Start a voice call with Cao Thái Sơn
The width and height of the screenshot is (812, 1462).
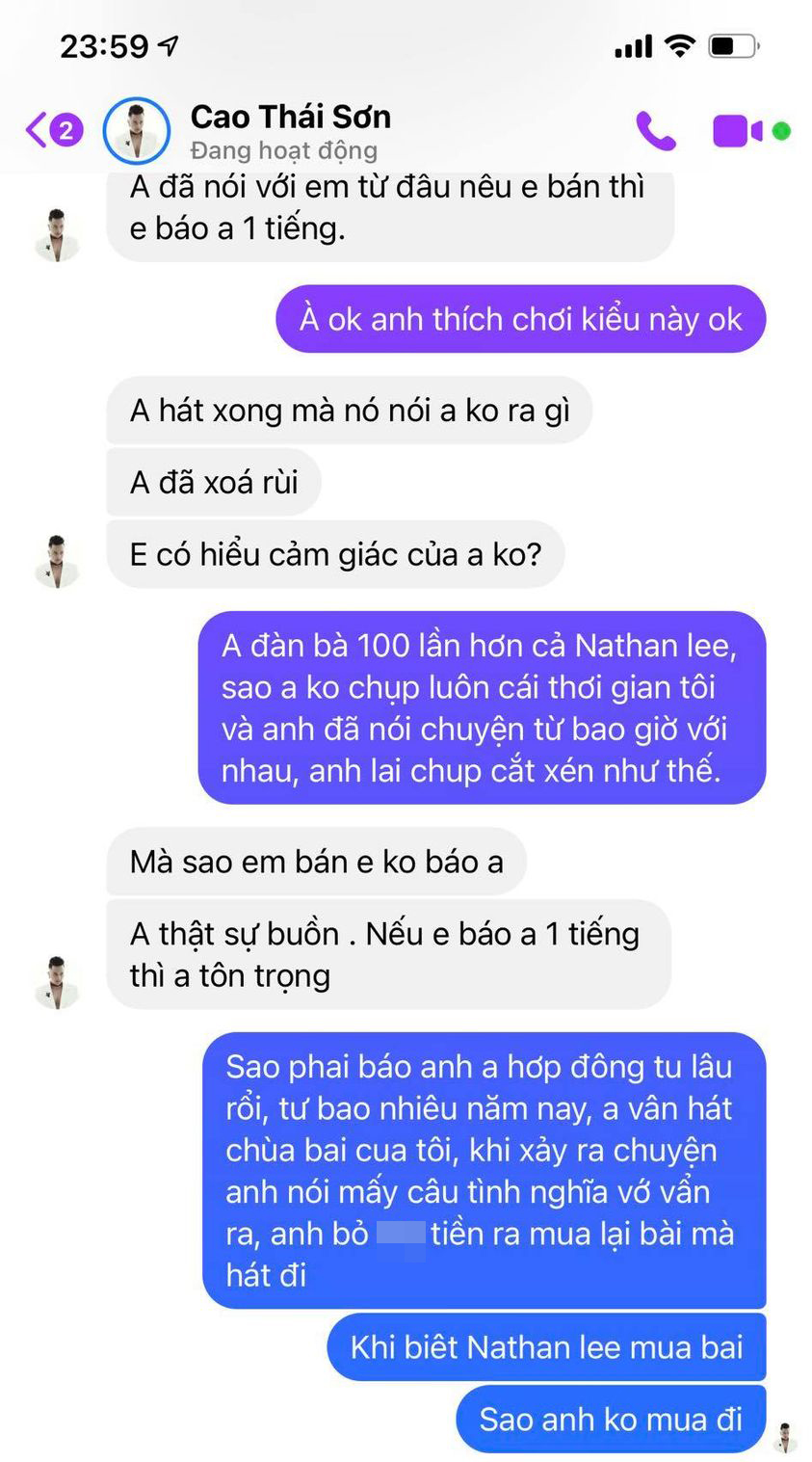[656, 130]
